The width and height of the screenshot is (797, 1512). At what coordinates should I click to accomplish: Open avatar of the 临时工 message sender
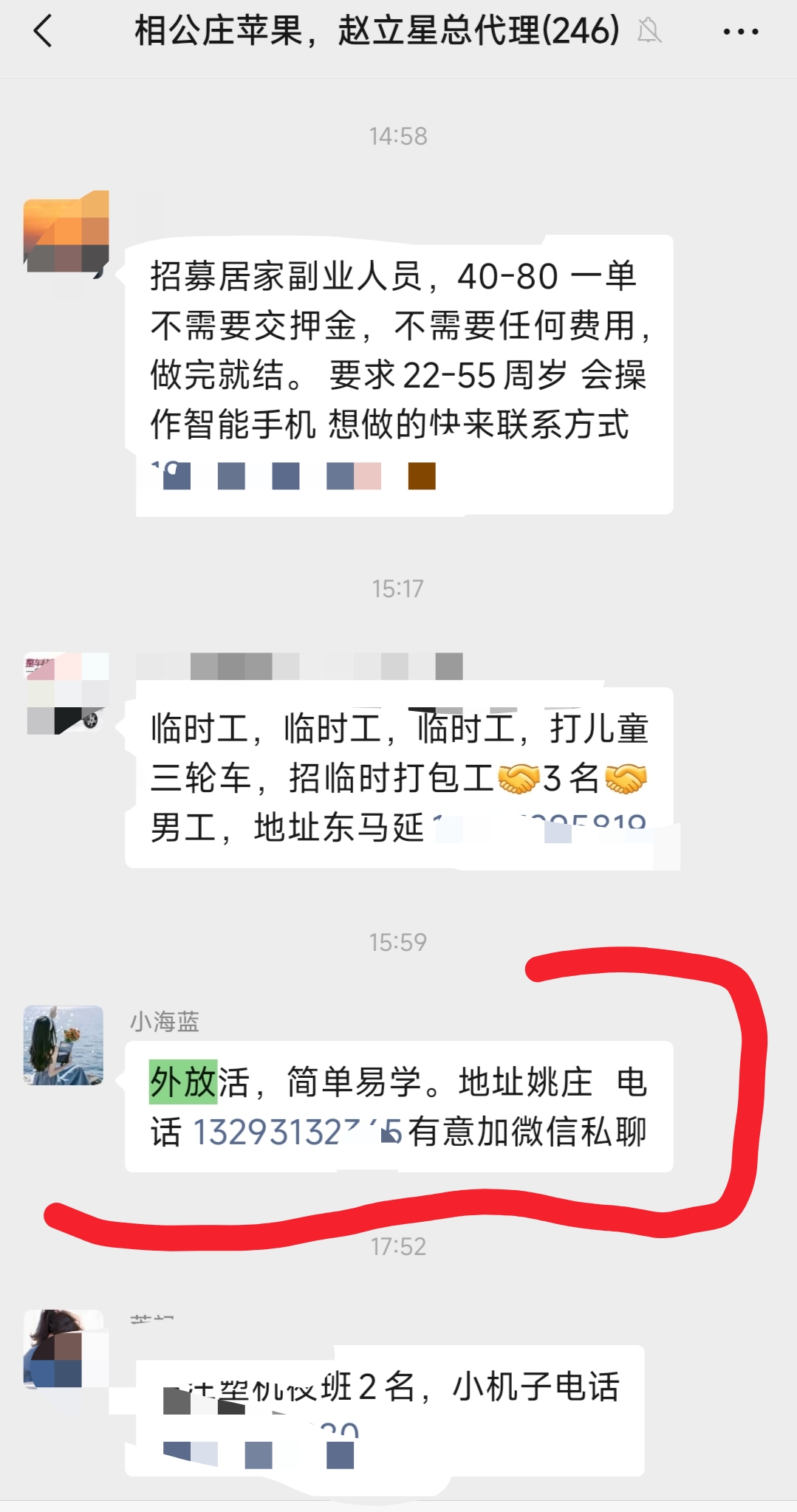[x=66, y=693]
